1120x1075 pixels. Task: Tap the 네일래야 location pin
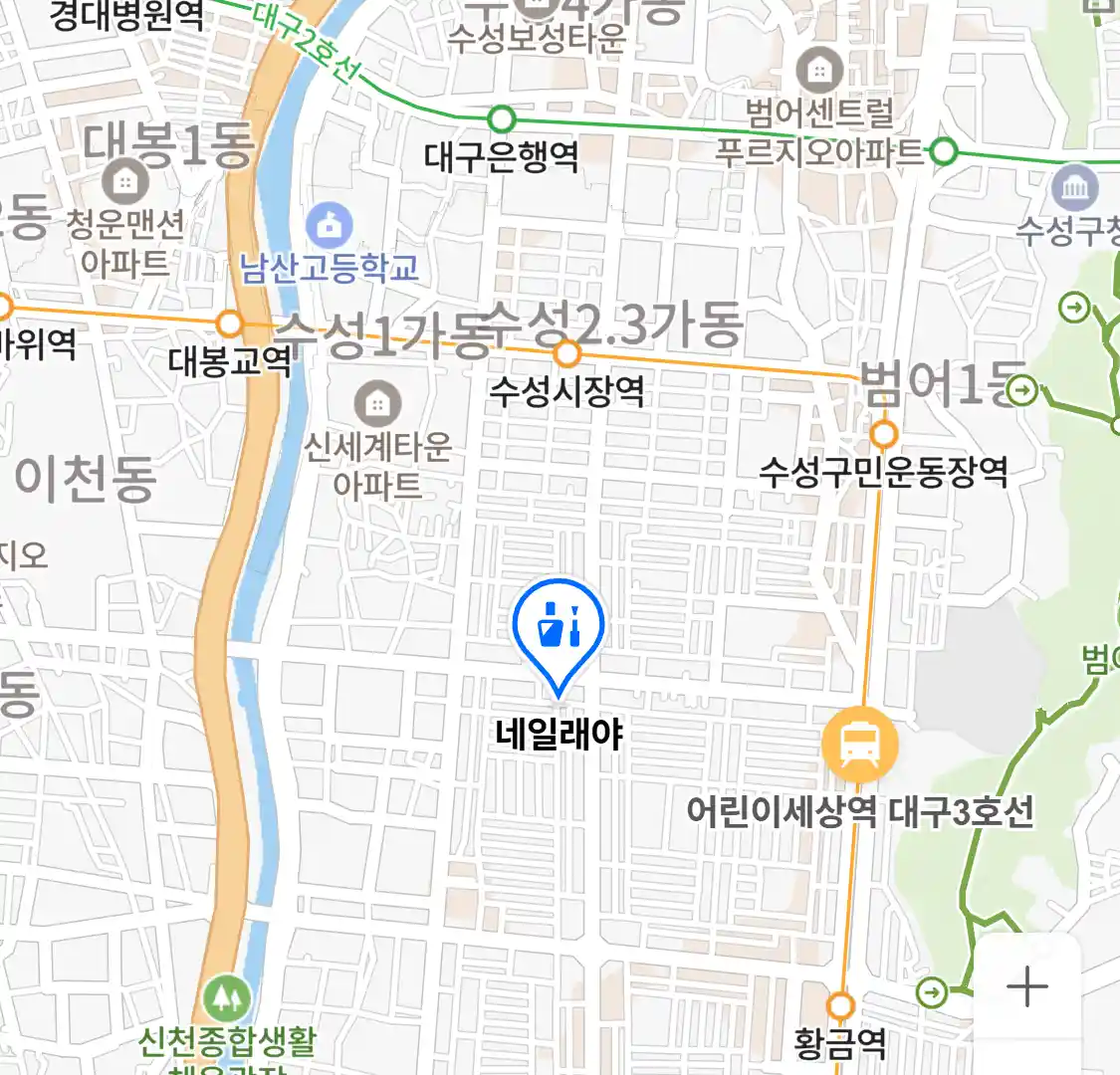[559, 629]
